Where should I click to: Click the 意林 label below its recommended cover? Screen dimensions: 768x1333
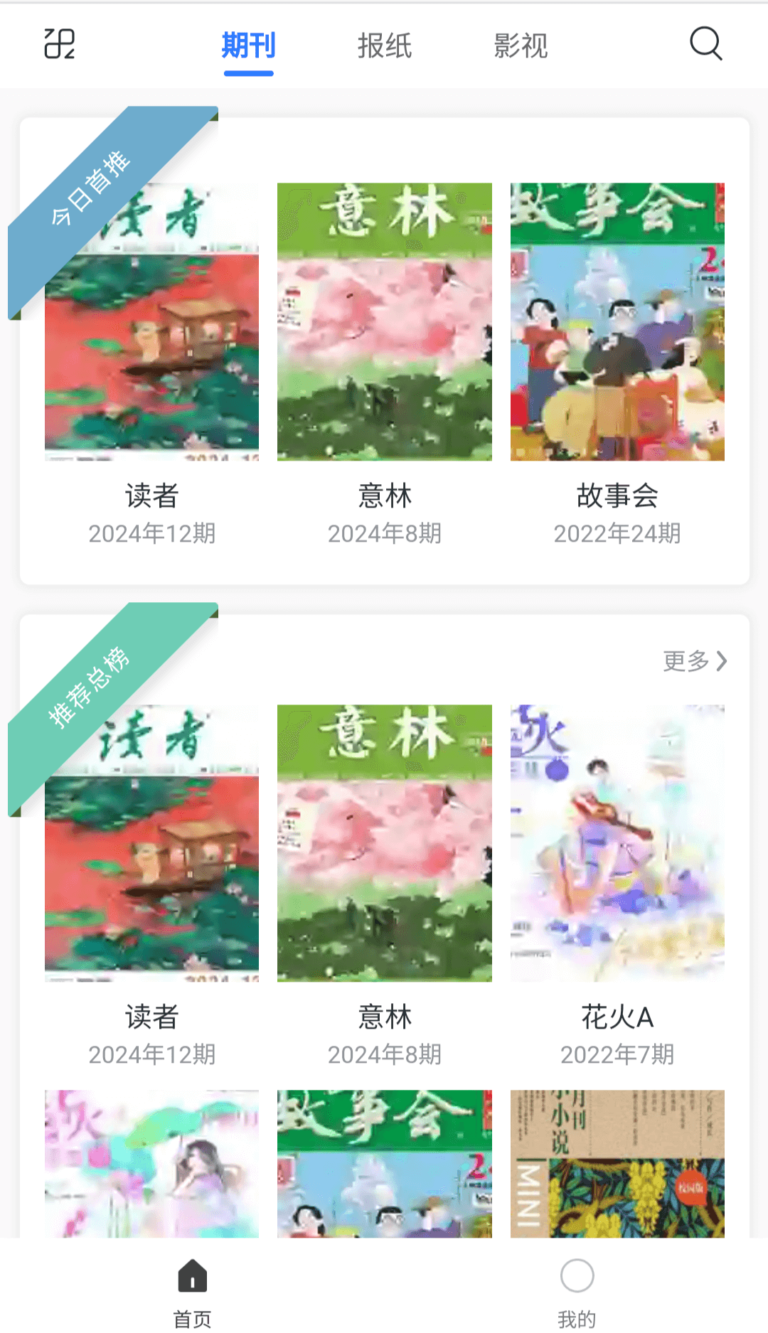coord(384,1016)
